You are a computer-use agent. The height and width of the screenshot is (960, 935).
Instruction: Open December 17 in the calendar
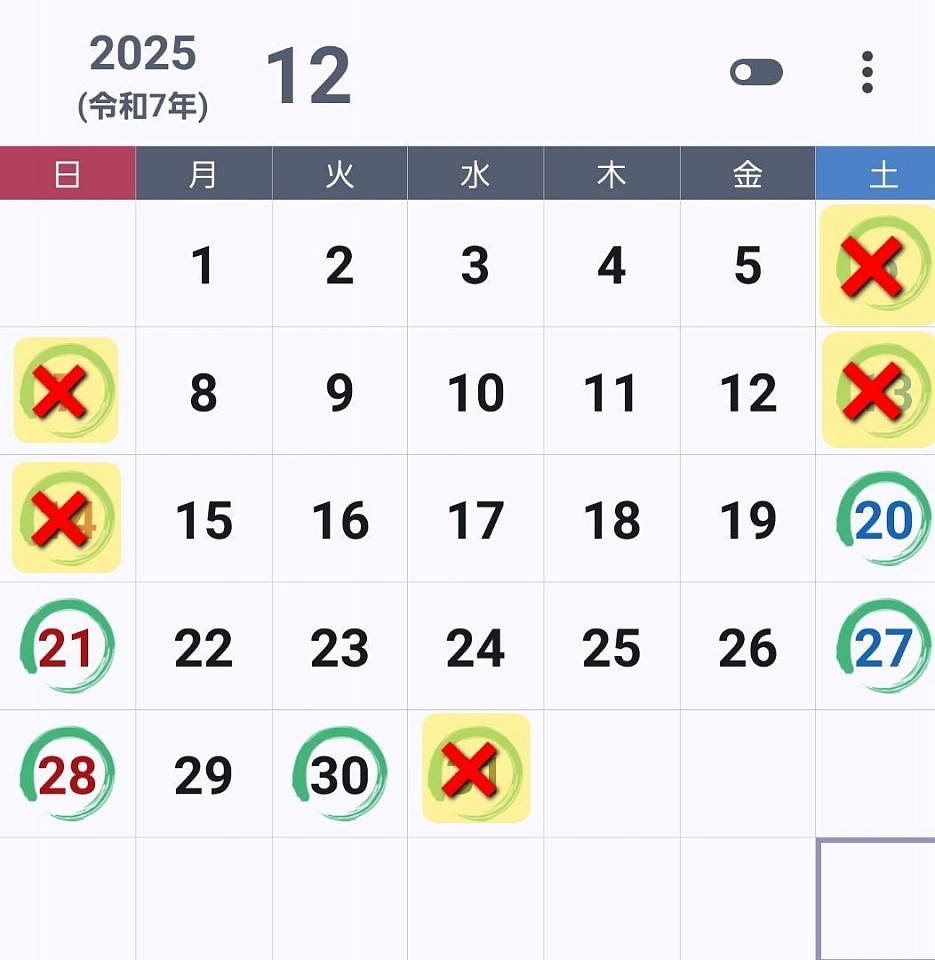click(x=475, y=521)
